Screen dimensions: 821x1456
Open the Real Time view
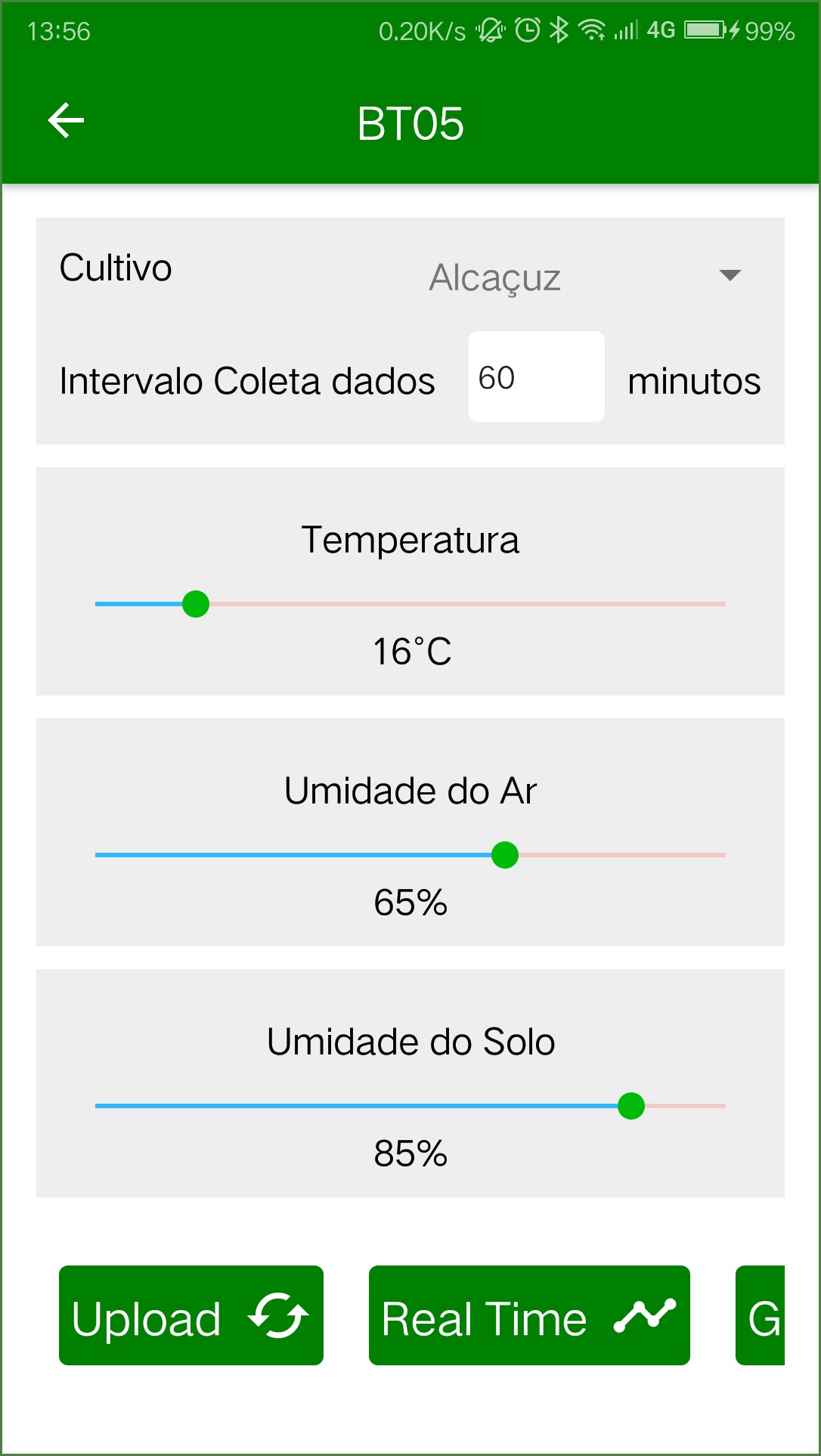pos(529,1315)
